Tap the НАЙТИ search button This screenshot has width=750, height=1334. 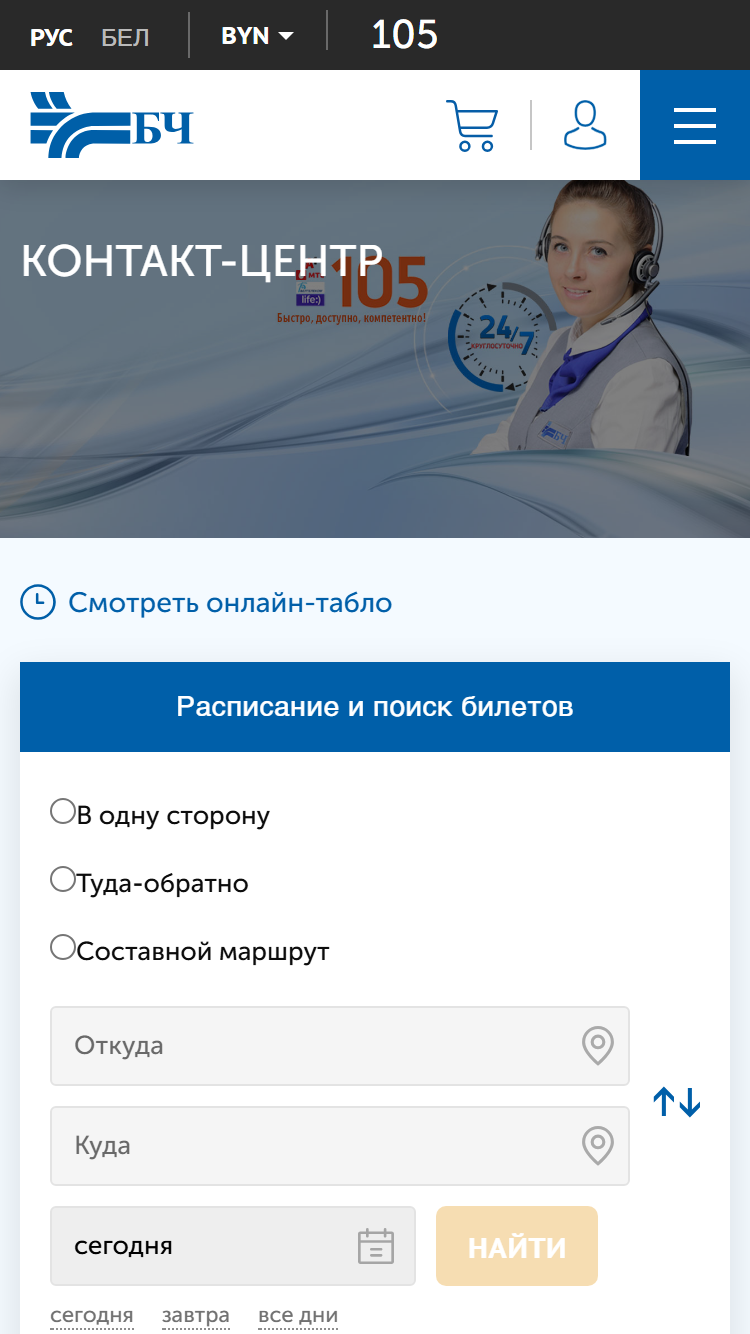point(517,1246)
